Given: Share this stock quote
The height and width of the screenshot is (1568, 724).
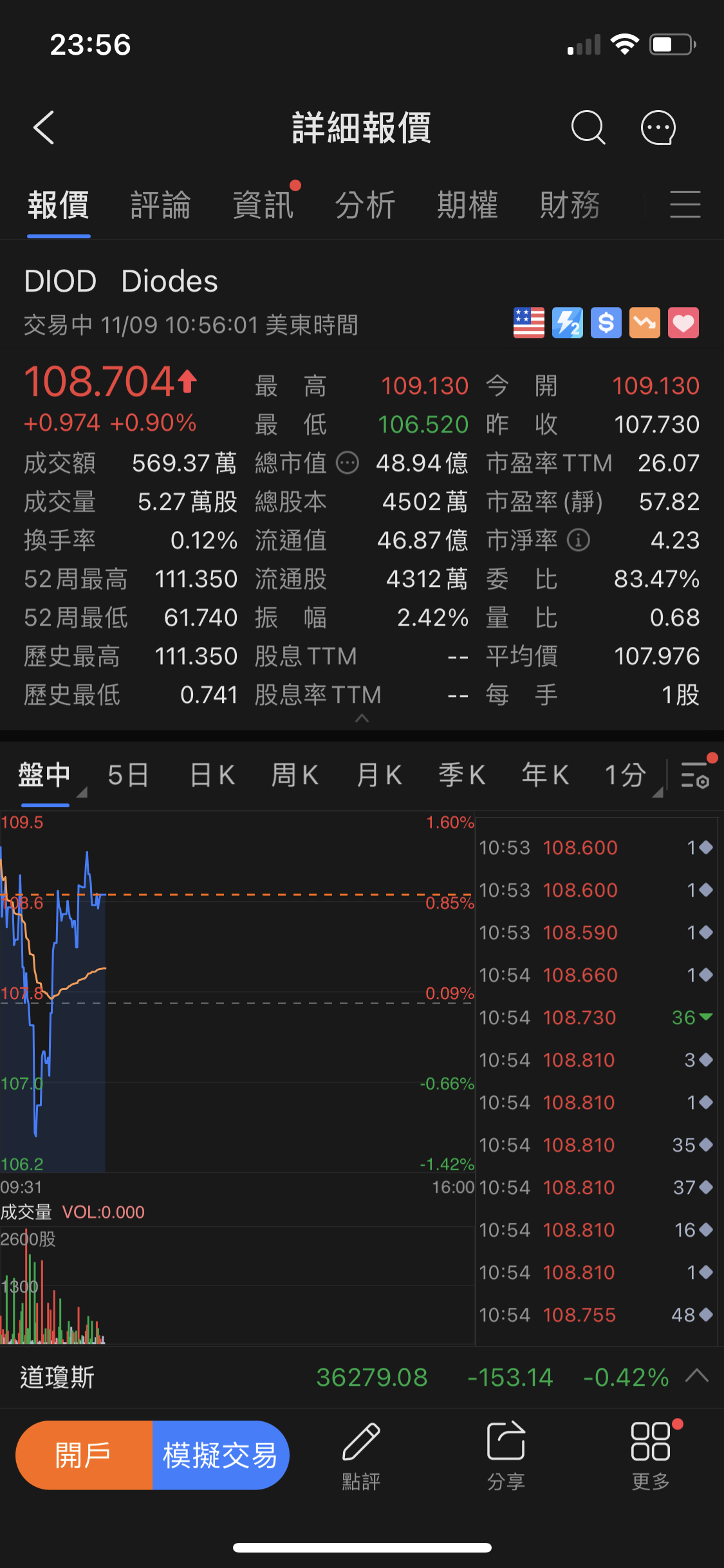Looking at the screenshot, I should click(x=506, y=1455).
